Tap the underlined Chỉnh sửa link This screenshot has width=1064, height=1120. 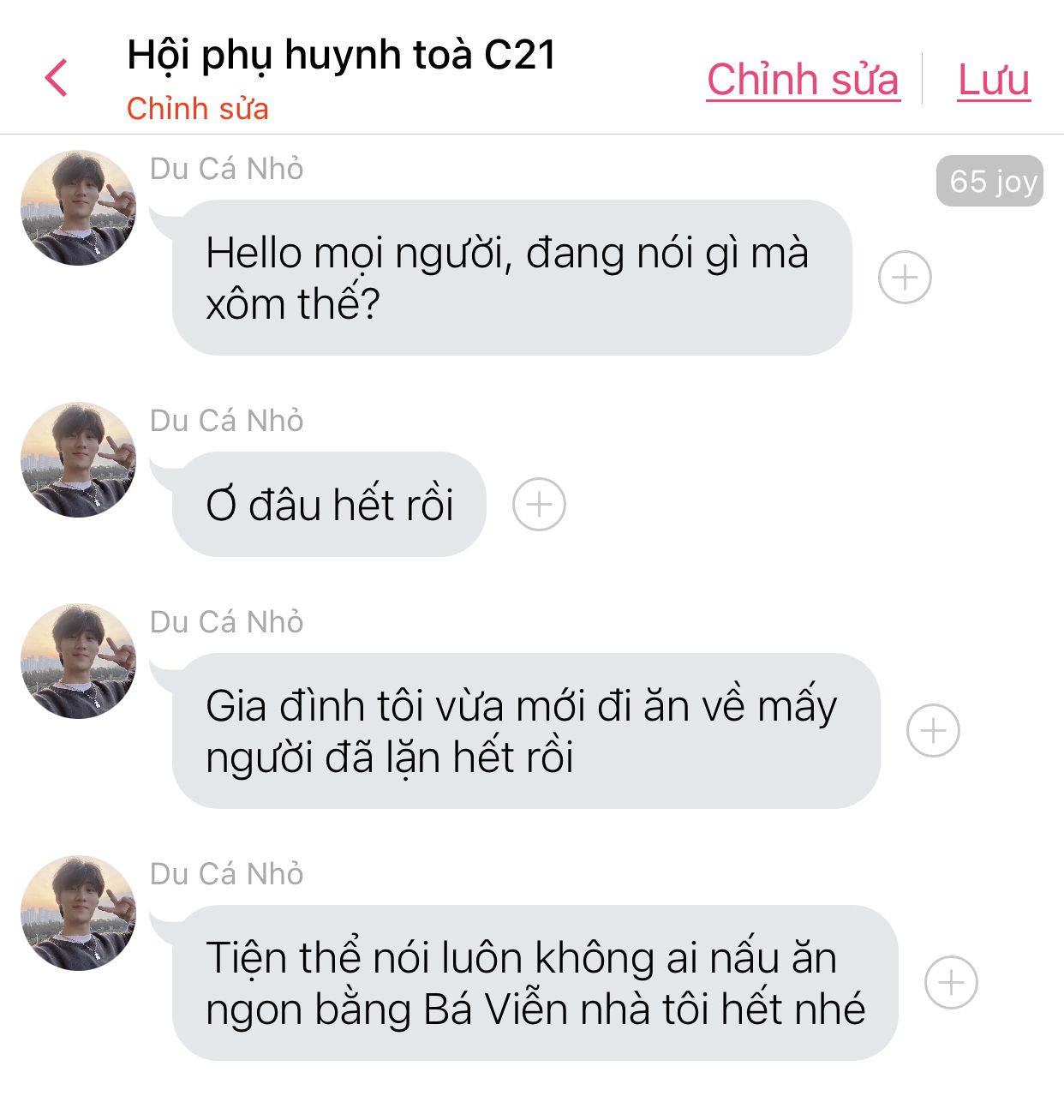[803, 80]
